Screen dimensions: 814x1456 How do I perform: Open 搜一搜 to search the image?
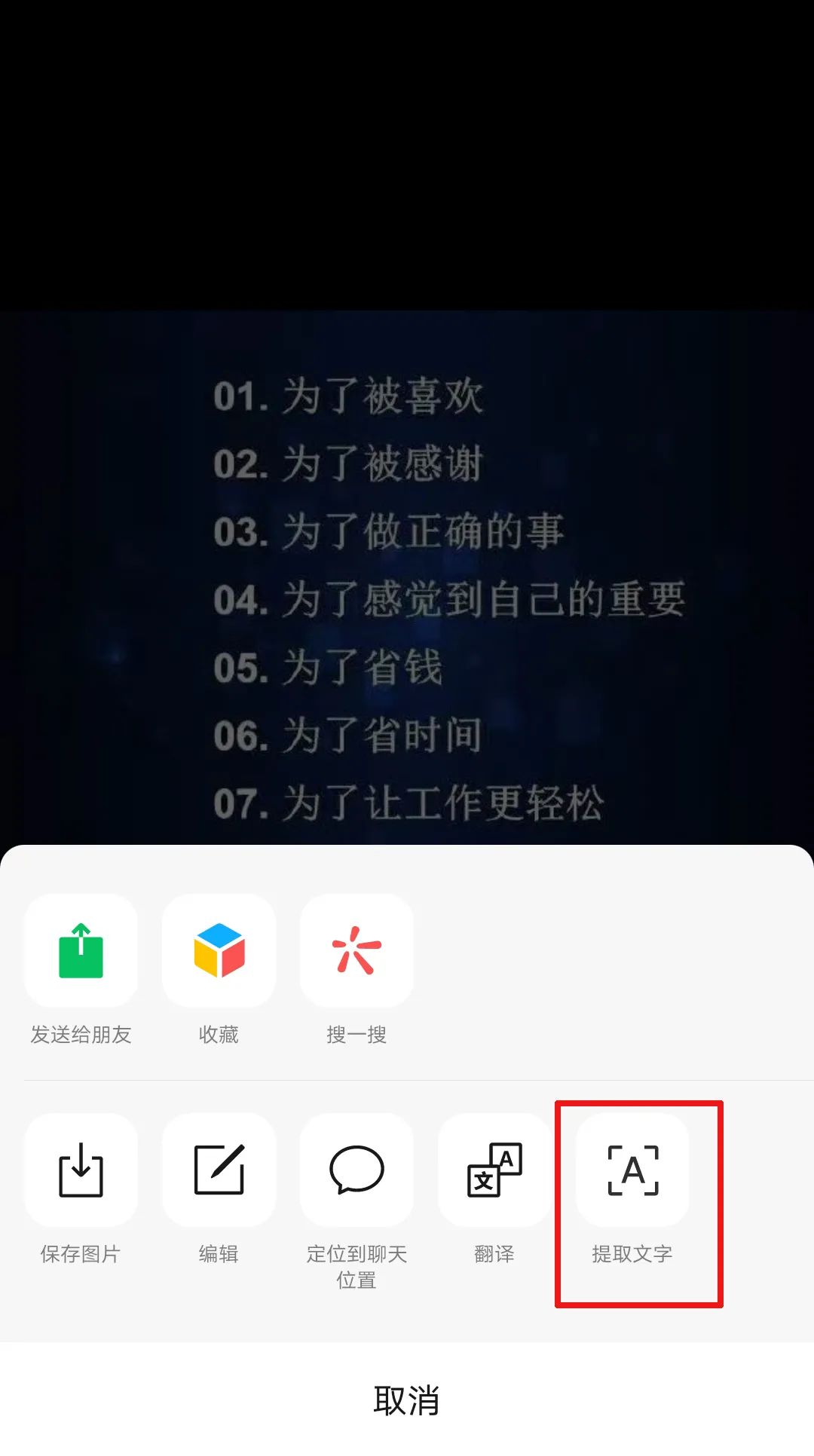pos(357,951)
